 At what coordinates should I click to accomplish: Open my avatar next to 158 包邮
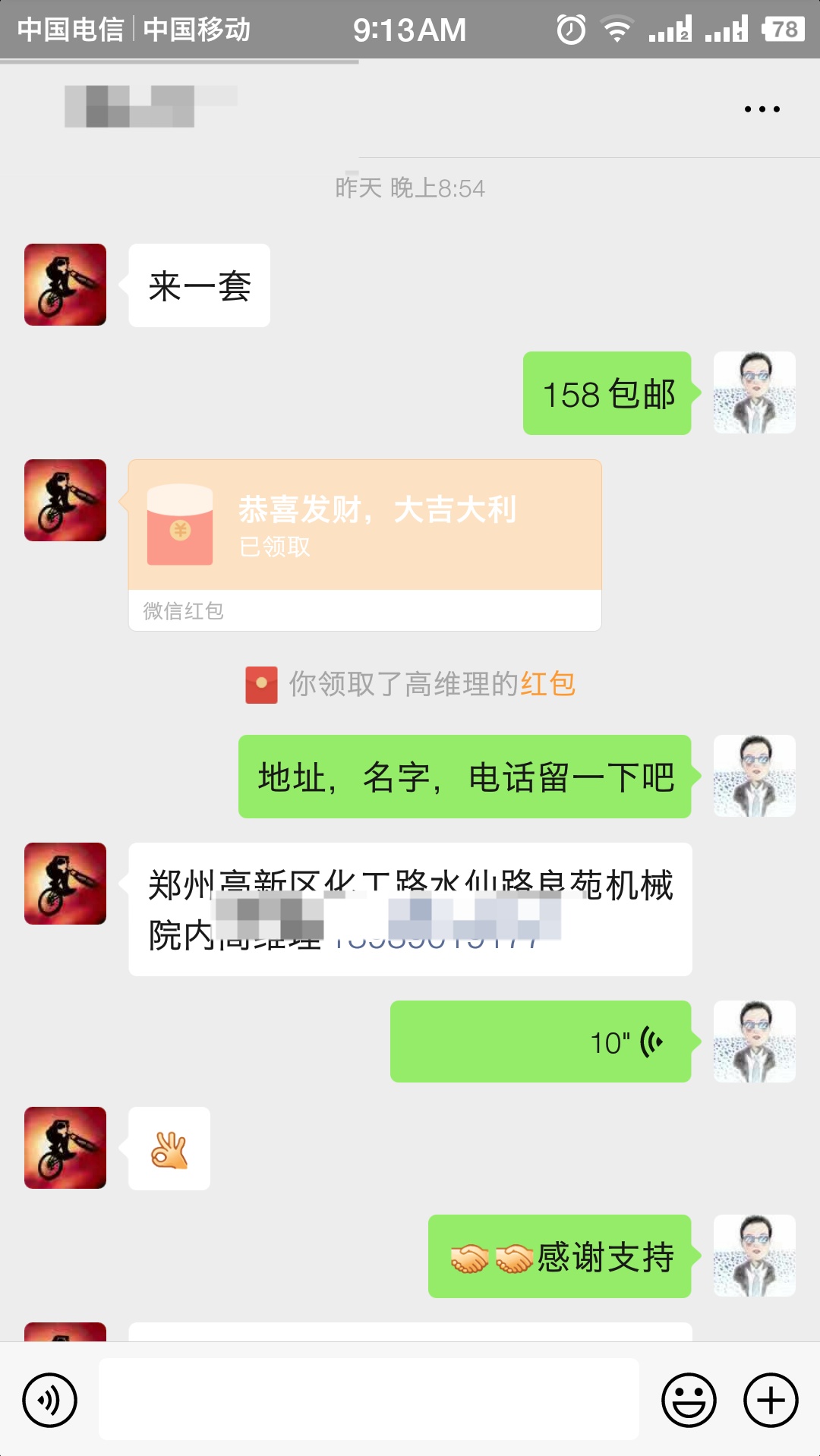tap(754, 392)
